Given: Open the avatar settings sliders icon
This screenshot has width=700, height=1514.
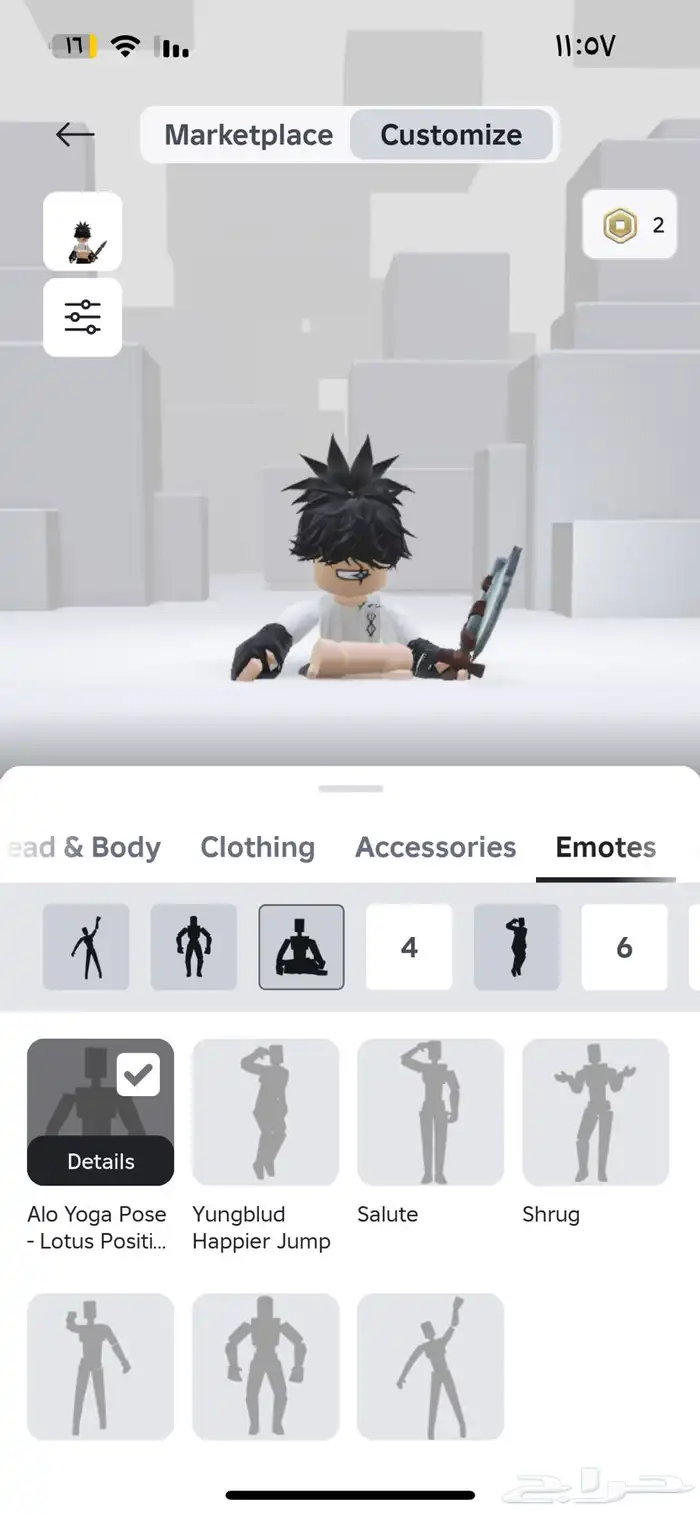Looking at the screenshot, I should (82, 317).
